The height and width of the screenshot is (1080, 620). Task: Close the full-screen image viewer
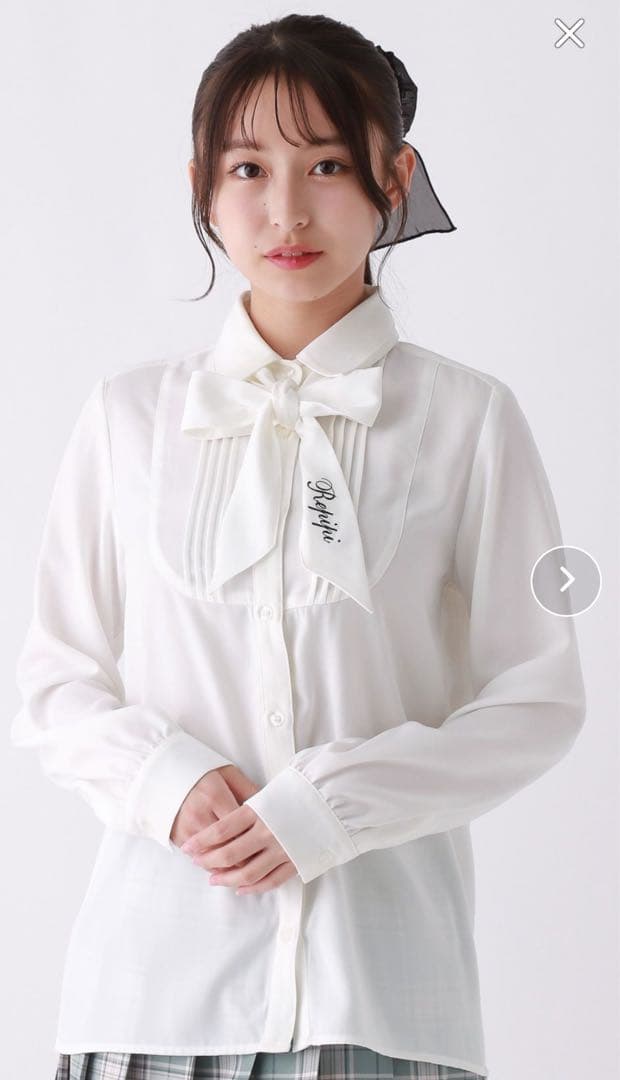pyautogui.click(x=569, y=34)
